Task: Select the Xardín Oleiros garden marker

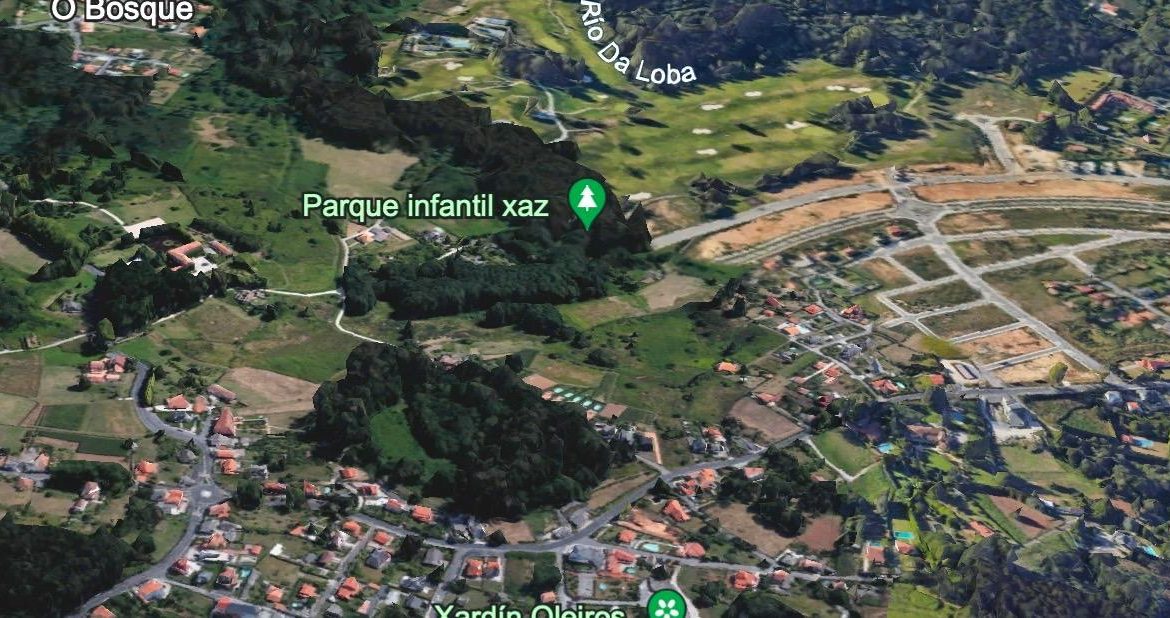Action: point(665,606)
